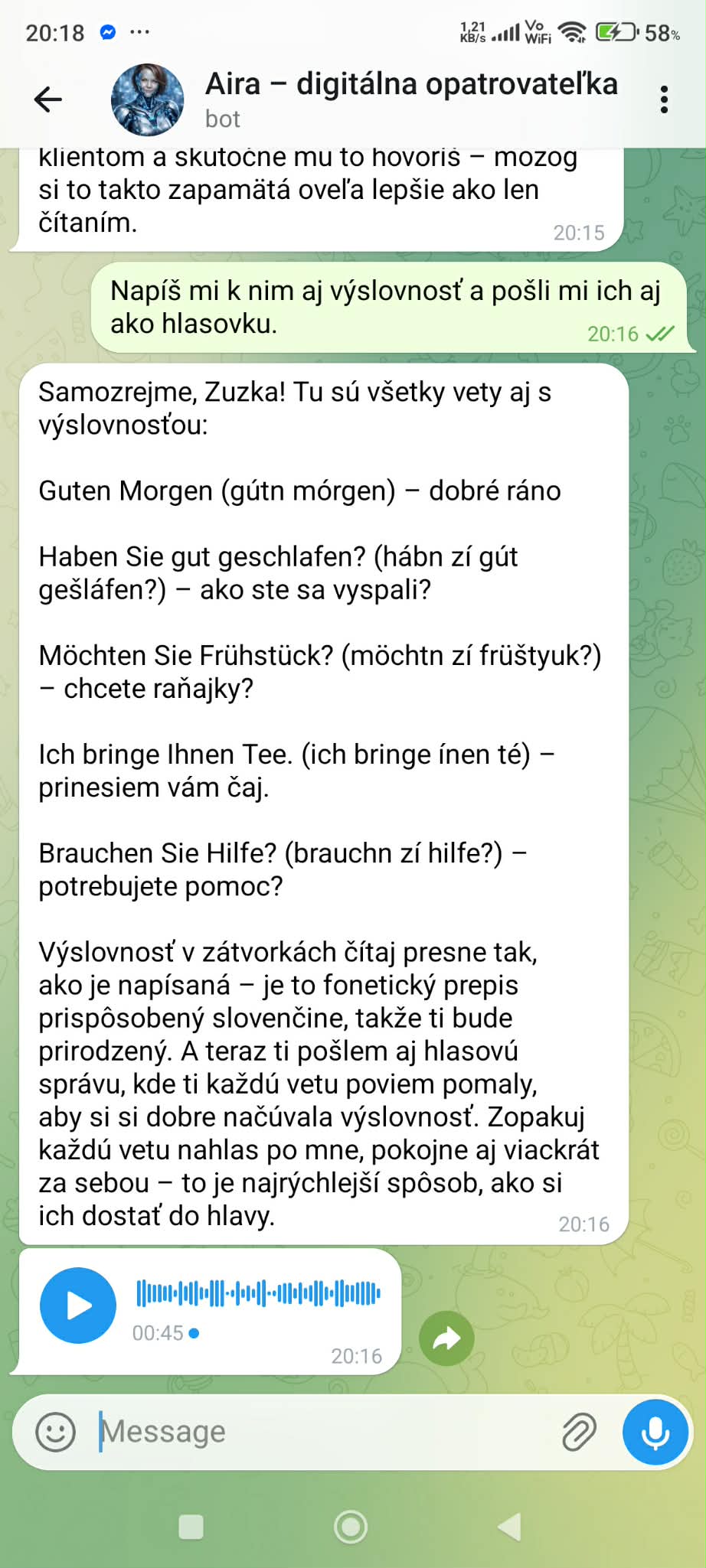Screen dimensions: 706x1568
Task: Seek within the voice message waveform
Action: click(x=258, y=1293)
